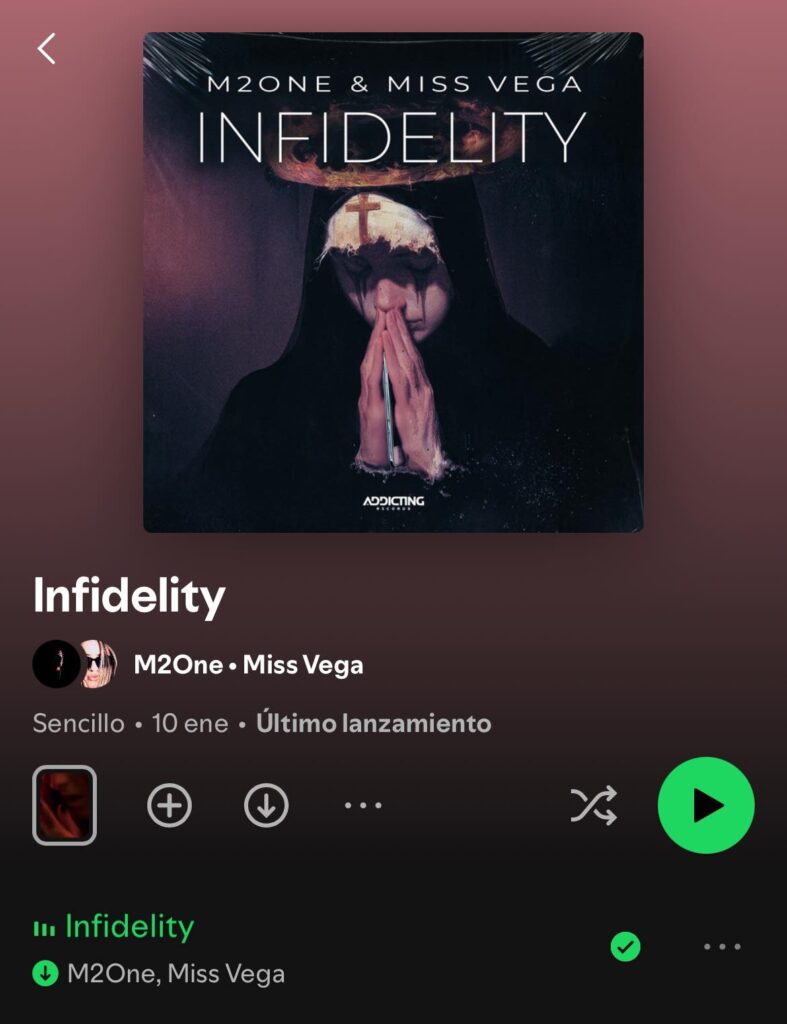Play the Infidelity single
This screenshot has height=1024, width=787.
point(706,805)
